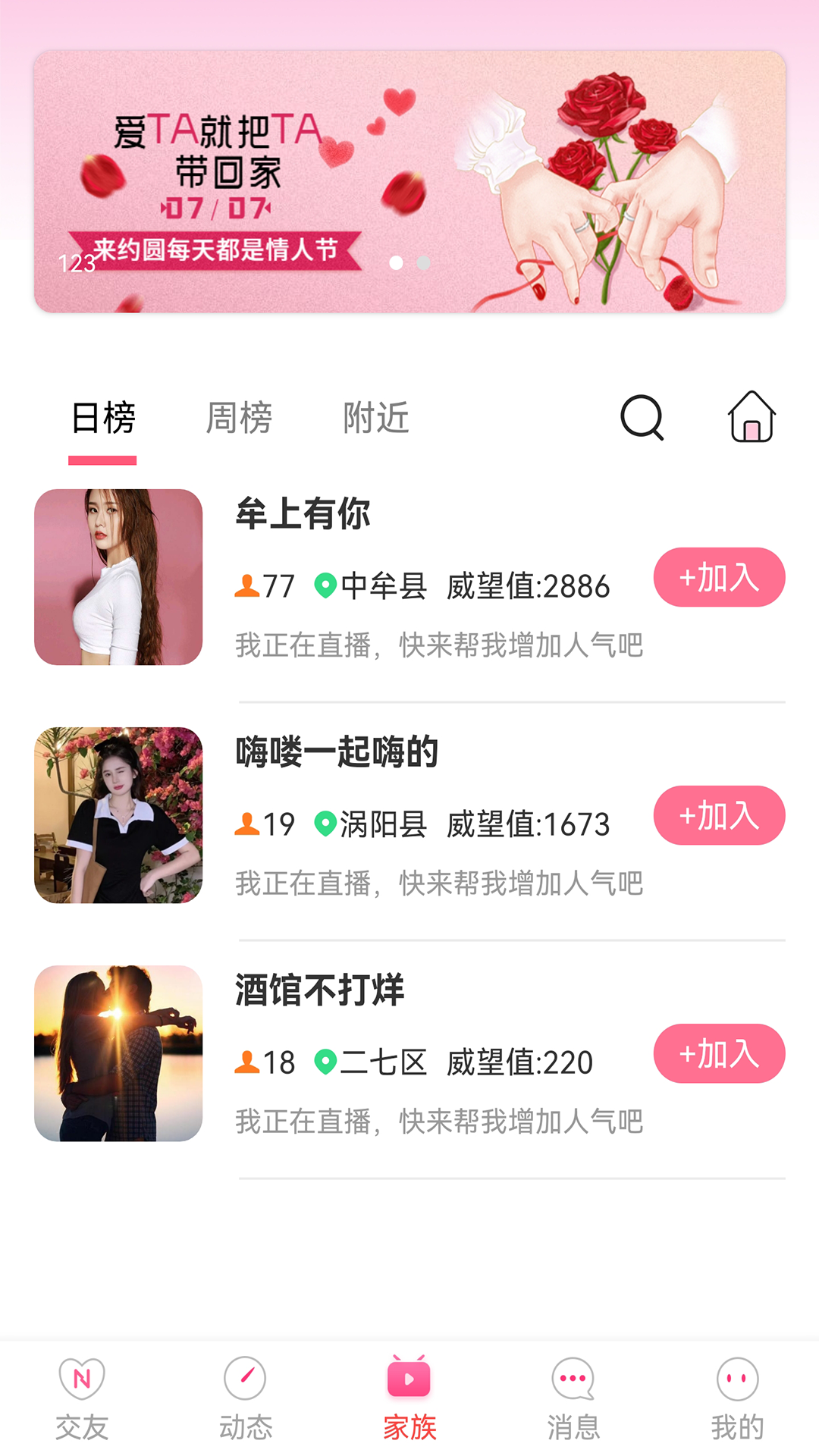Tap the orange member icon showing 77
819x1456 pixels.
point(247,585)
